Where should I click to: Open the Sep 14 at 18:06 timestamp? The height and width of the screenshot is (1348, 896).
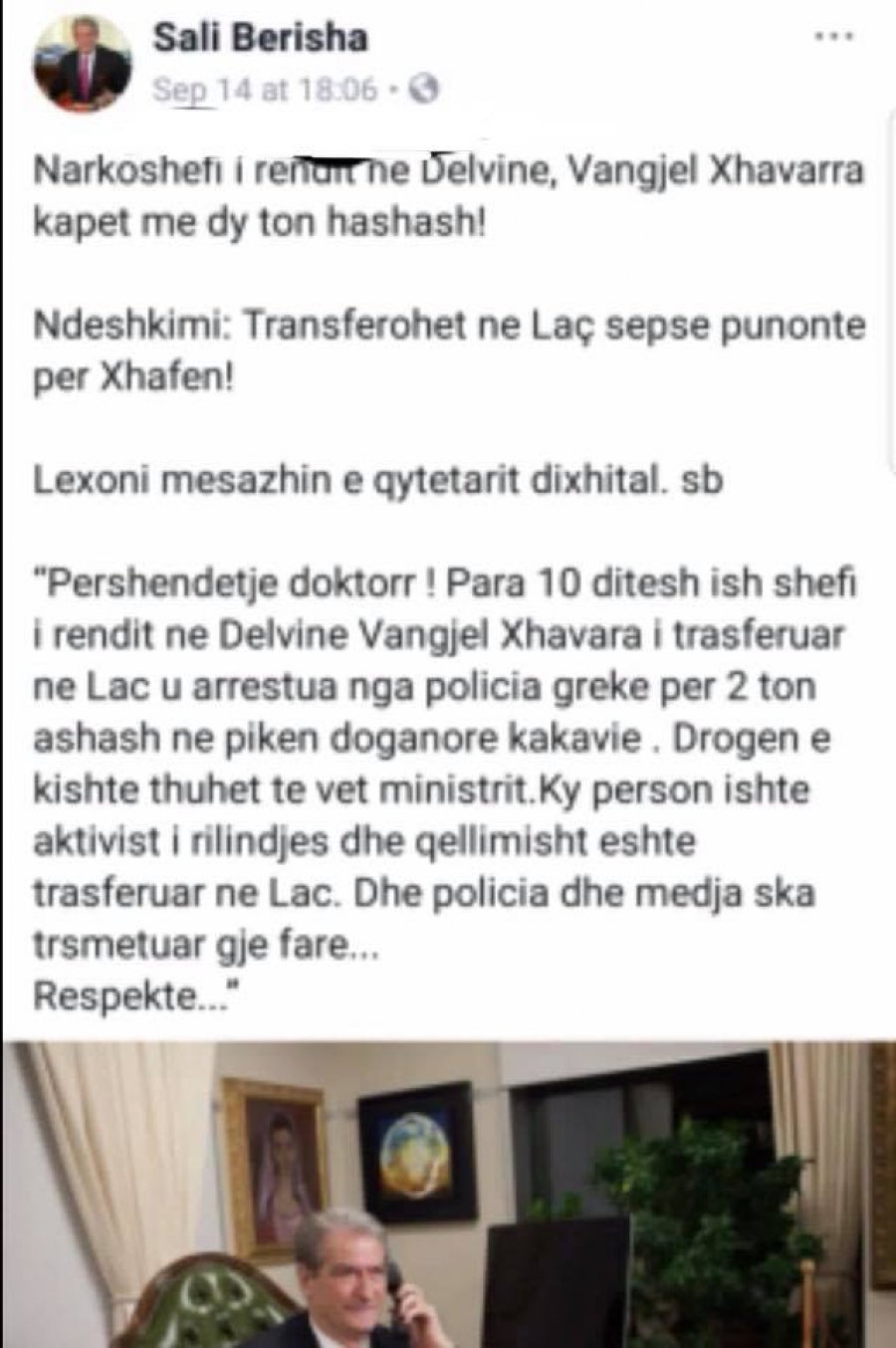[266, 91]
